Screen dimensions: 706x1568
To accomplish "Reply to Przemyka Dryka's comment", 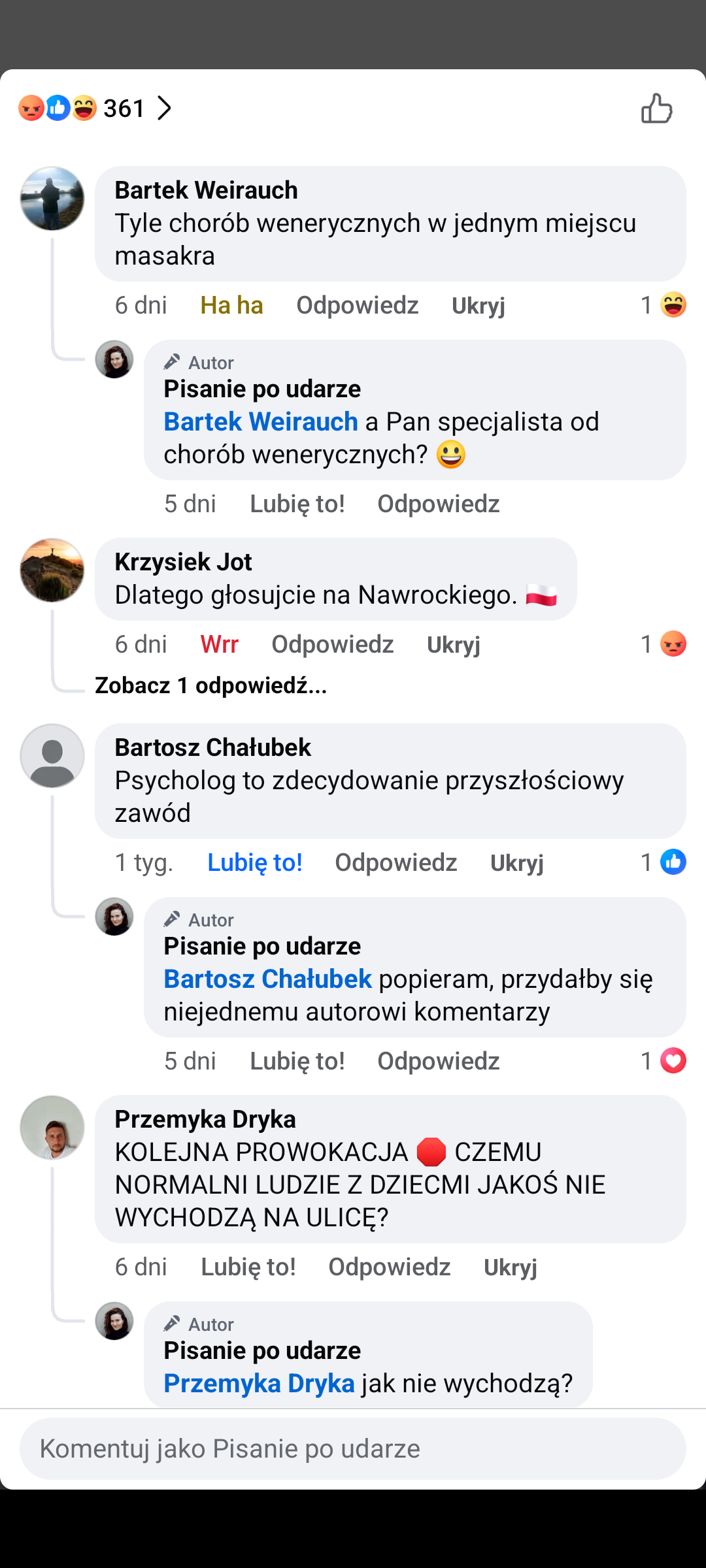I will point(389,1267).
